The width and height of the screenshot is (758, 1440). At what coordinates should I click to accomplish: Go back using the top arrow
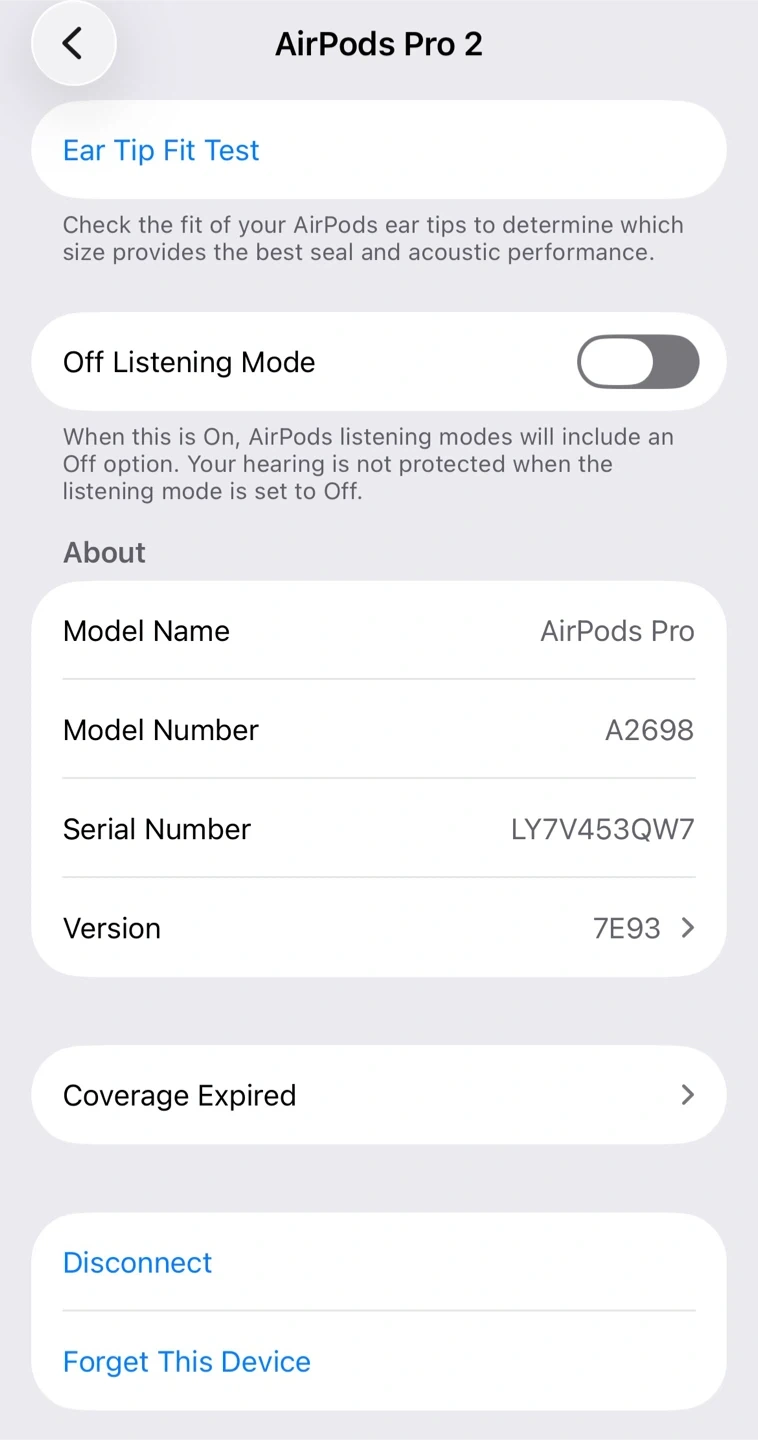click(73, 44)
